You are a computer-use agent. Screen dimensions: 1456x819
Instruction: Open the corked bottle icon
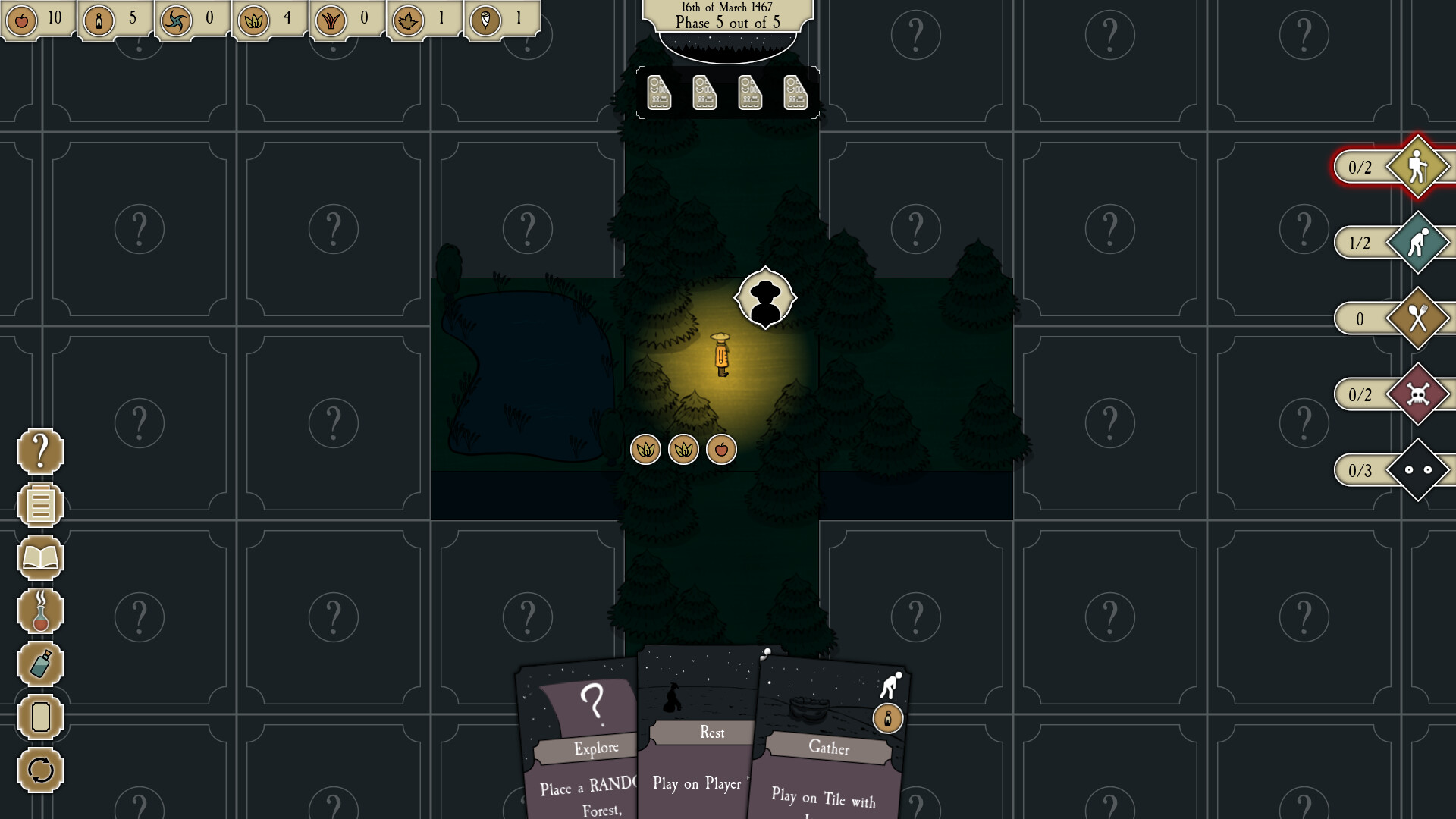pyautogui.click(x=40, y=664)
